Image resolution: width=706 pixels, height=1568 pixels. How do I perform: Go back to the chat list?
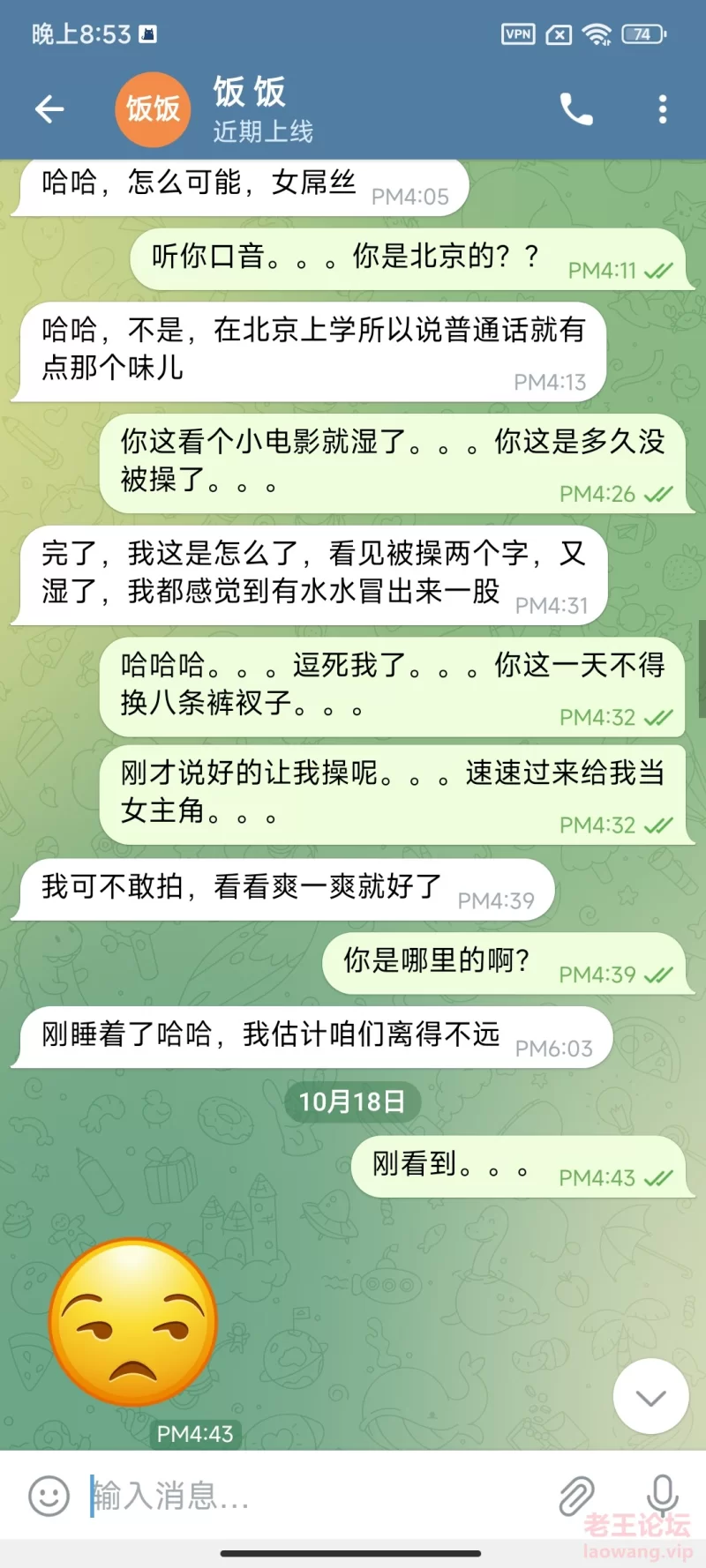[49, 109]
